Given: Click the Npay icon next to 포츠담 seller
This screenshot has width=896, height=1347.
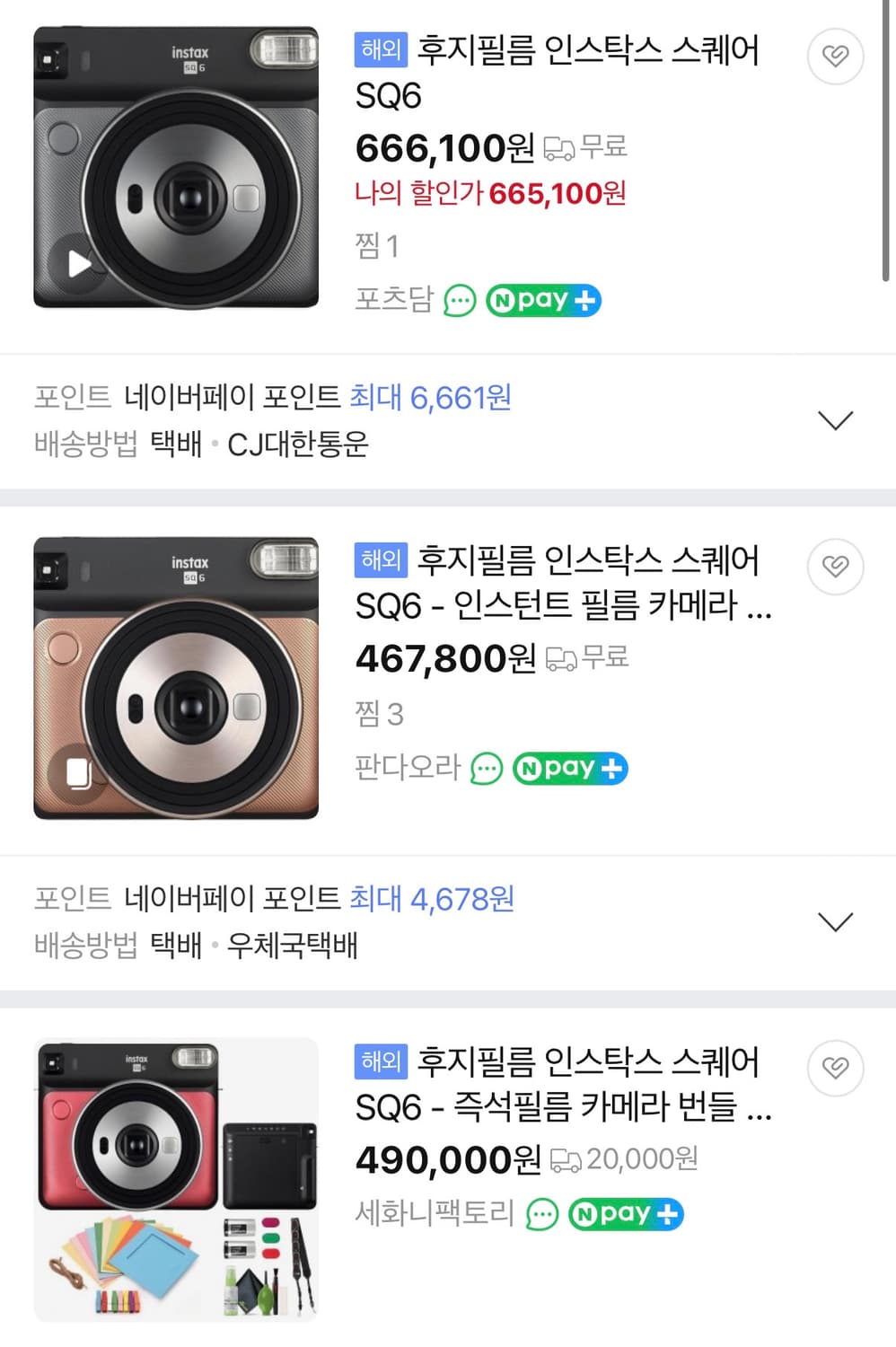Looking at the screenshot, I should coord(541,300).
